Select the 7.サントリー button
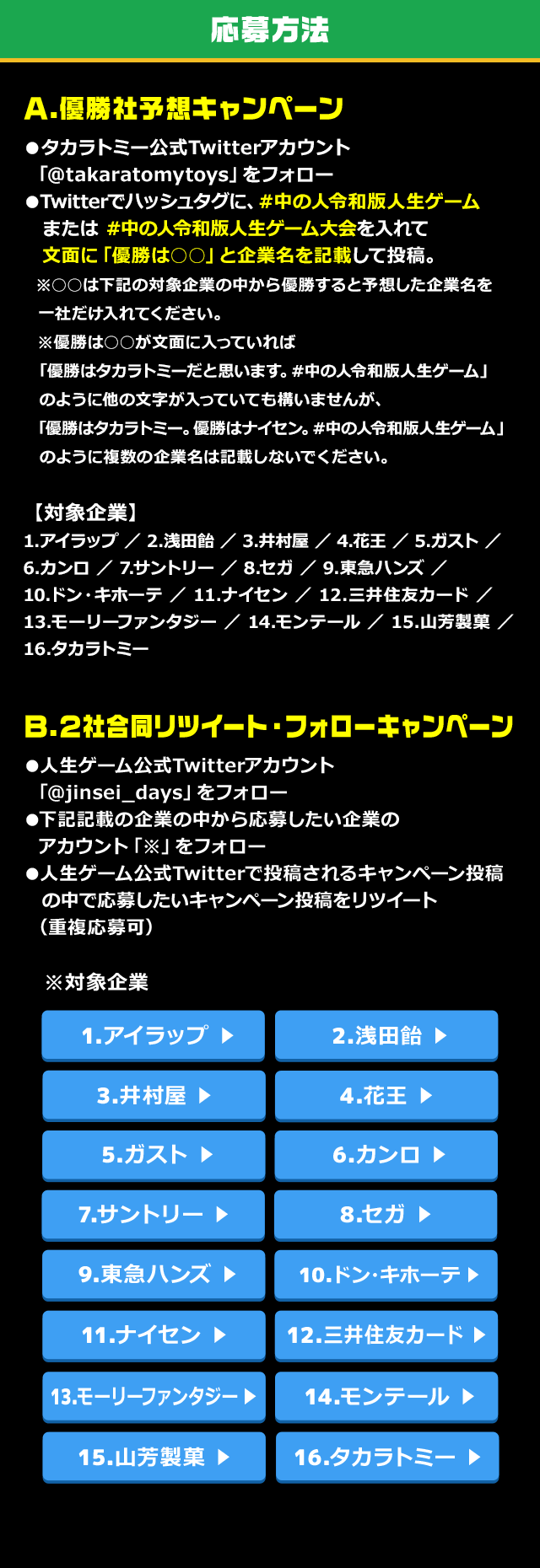This screenshot has width=540, height=1568. coord(154,1214)
